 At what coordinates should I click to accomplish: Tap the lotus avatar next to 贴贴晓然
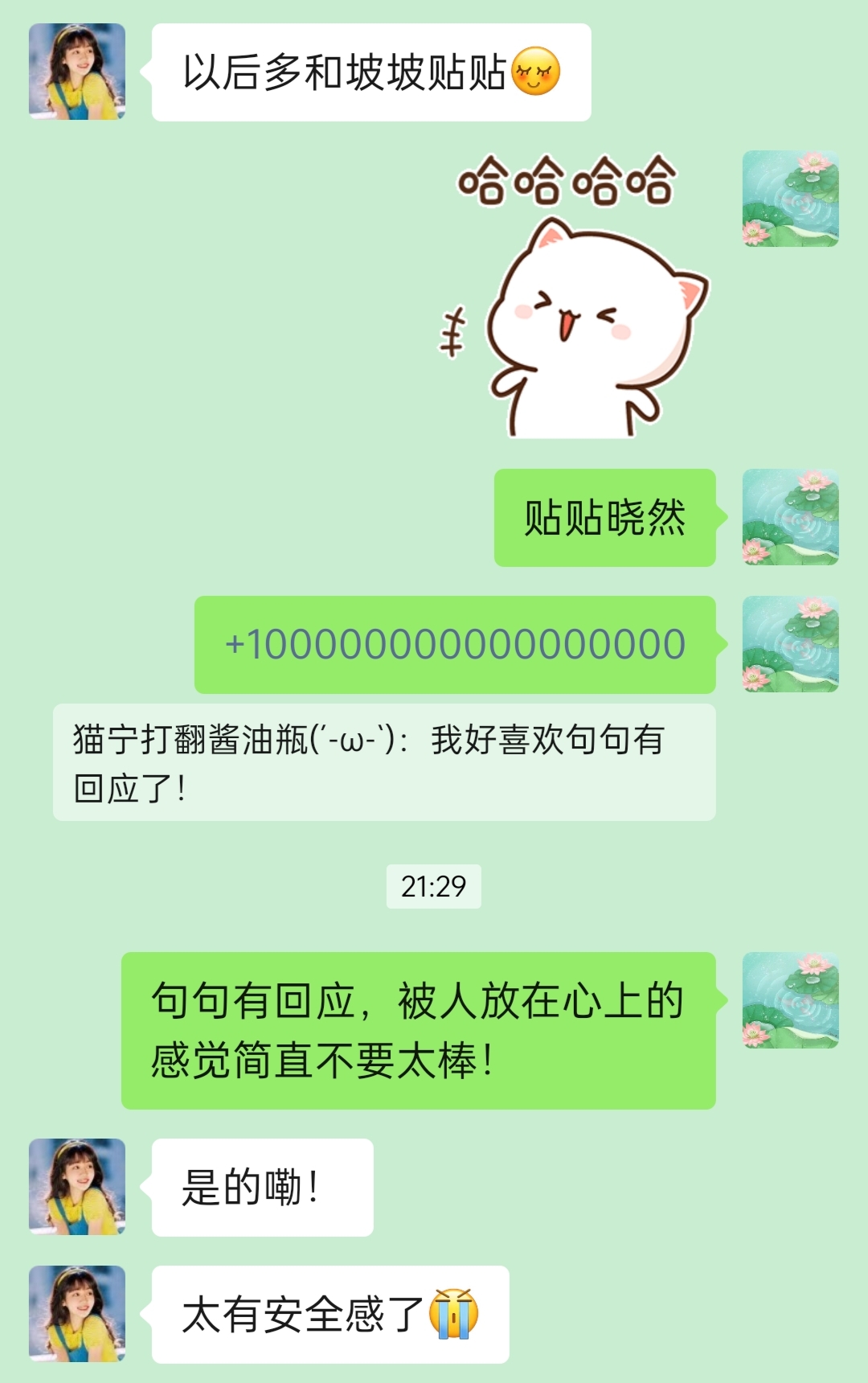coord(790,517)
